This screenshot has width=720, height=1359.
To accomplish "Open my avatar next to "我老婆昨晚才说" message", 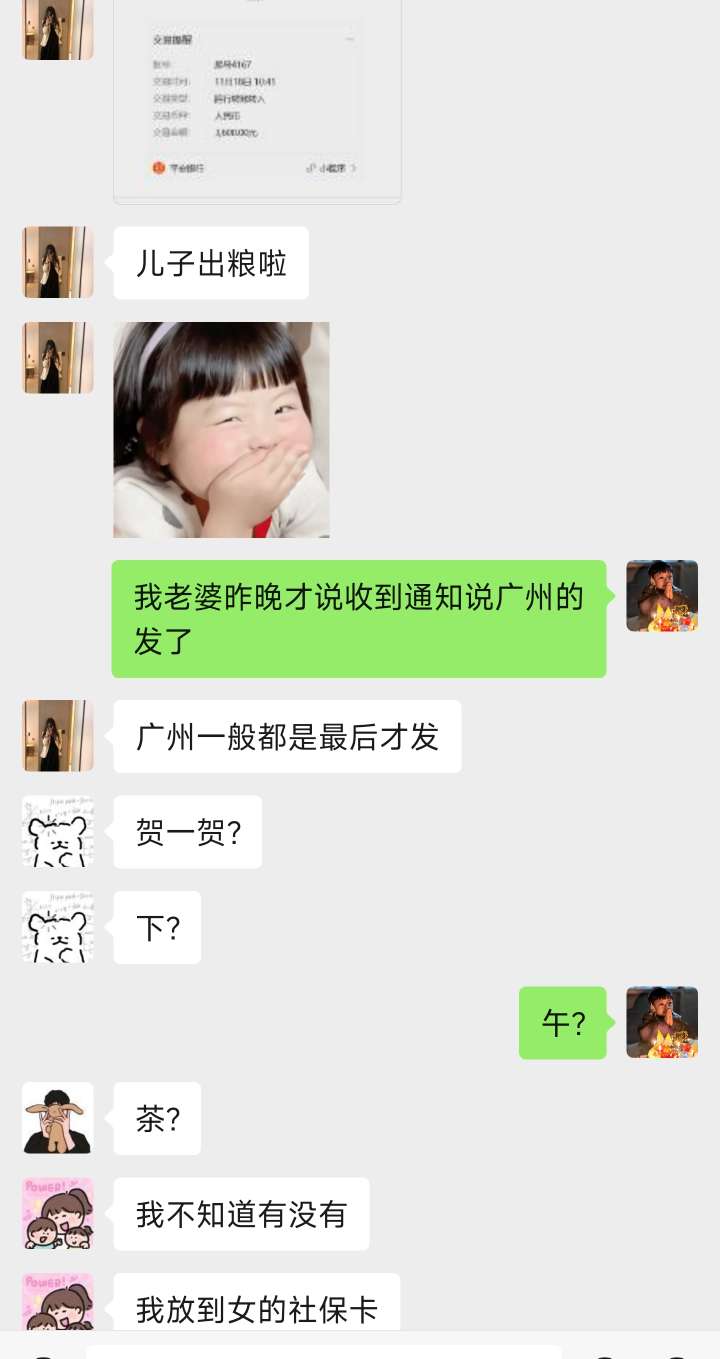I will coord(661,596).
